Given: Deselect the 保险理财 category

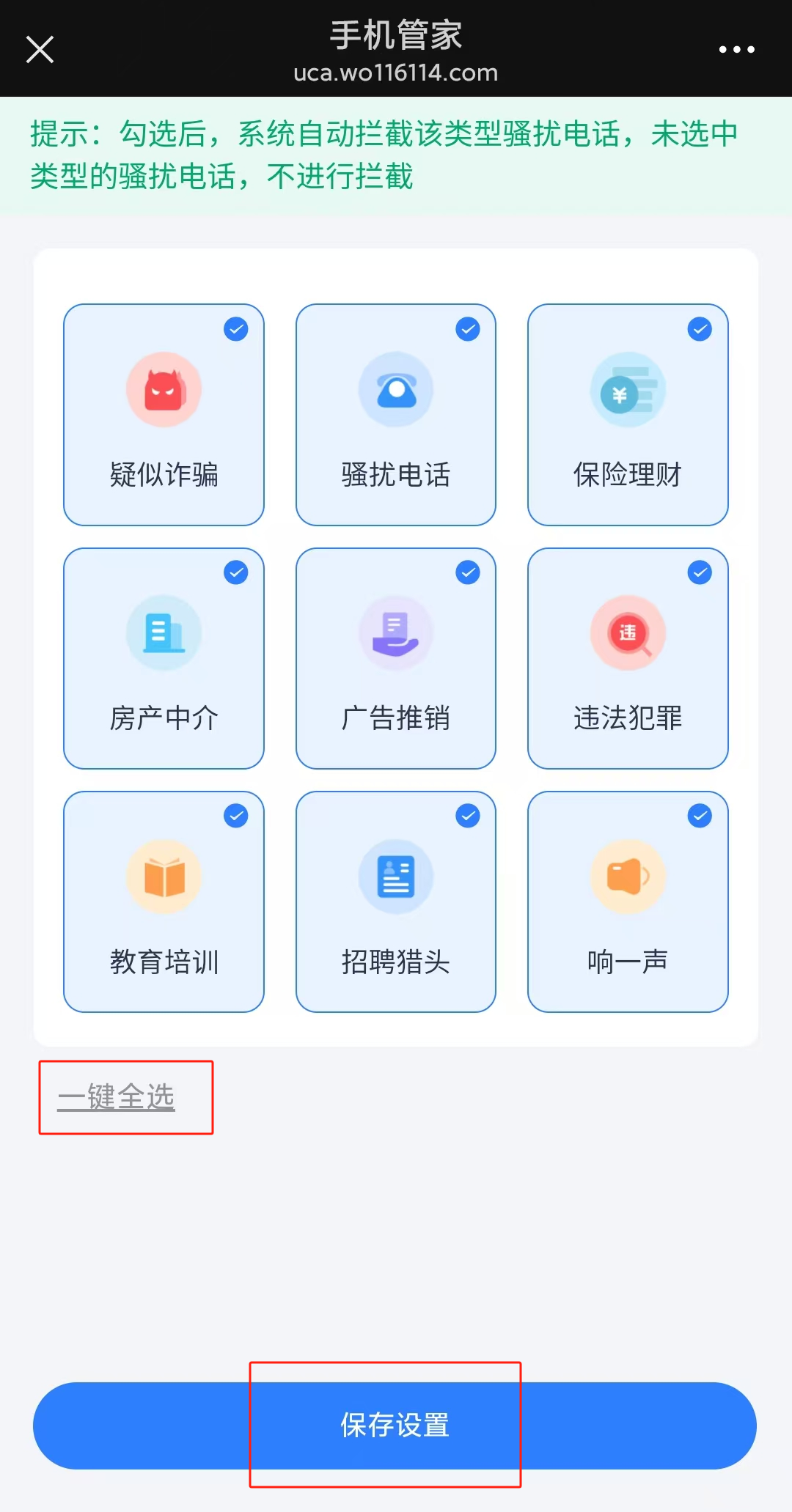Looking at the screenshot, I should coord(628,415).
